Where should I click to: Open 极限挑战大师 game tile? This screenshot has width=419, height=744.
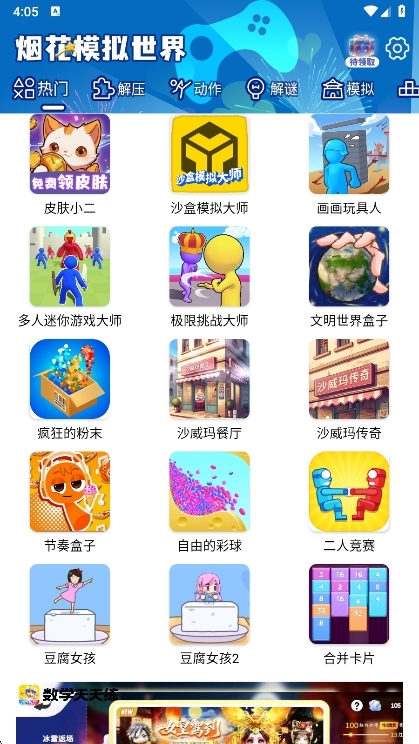tap(209, 277)
